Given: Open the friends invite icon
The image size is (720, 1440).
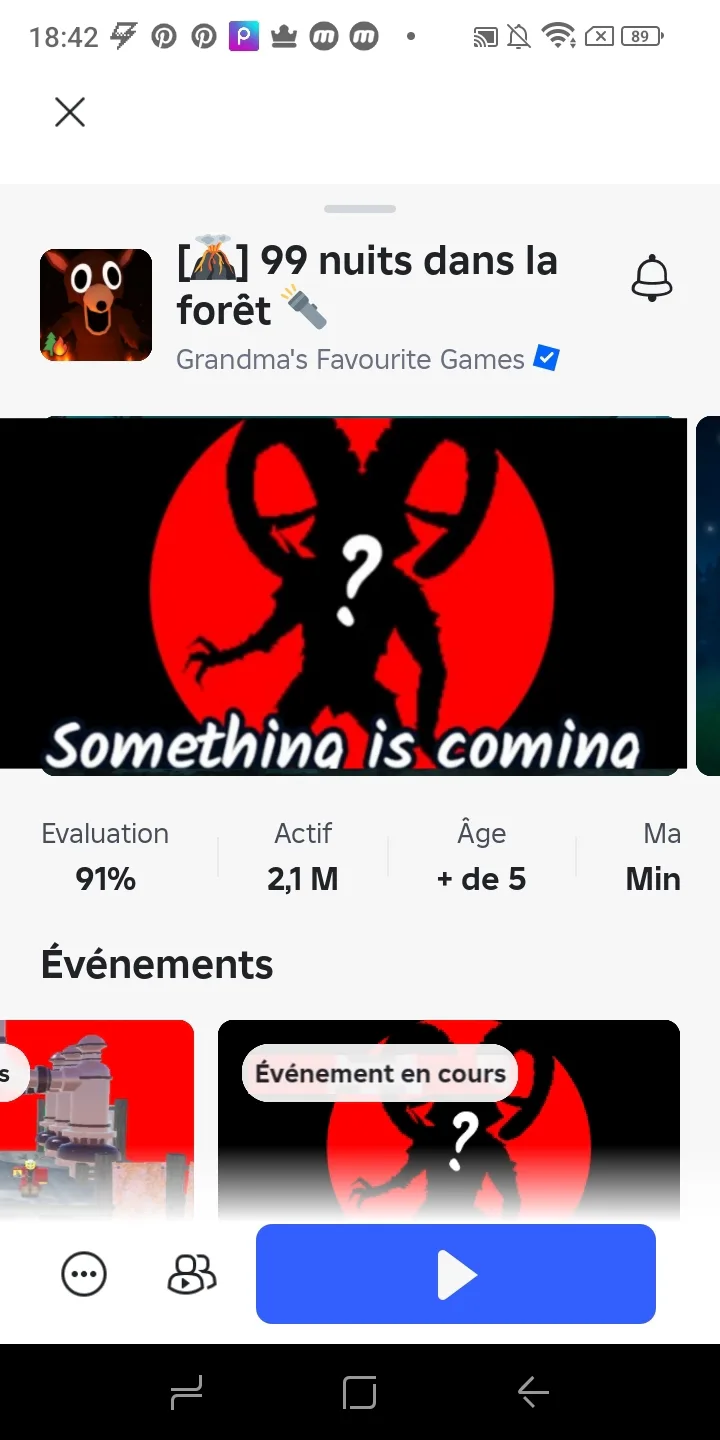Looking at the screenshot, I should click(x=191, y=1274).
